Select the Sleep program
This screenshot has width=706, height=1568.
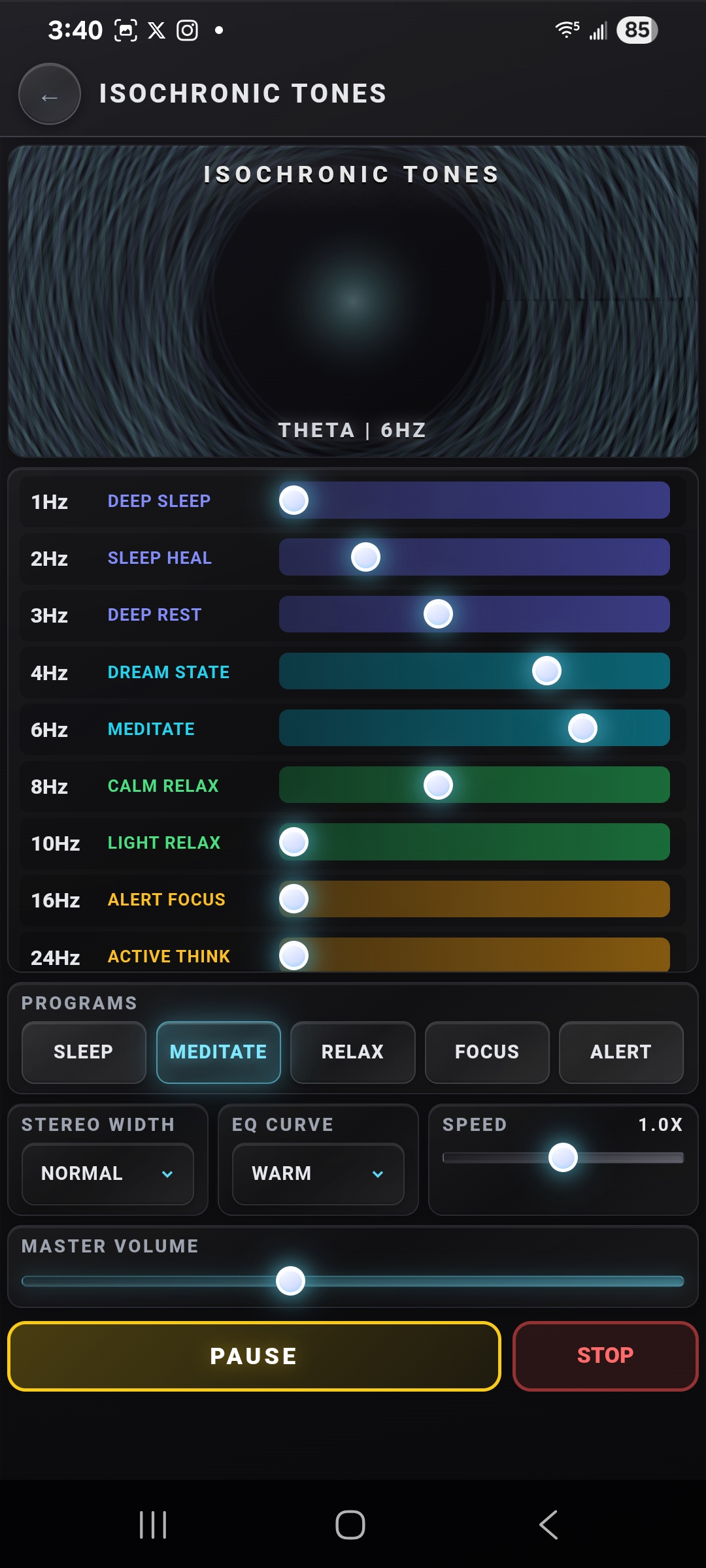click(84, 1052)
